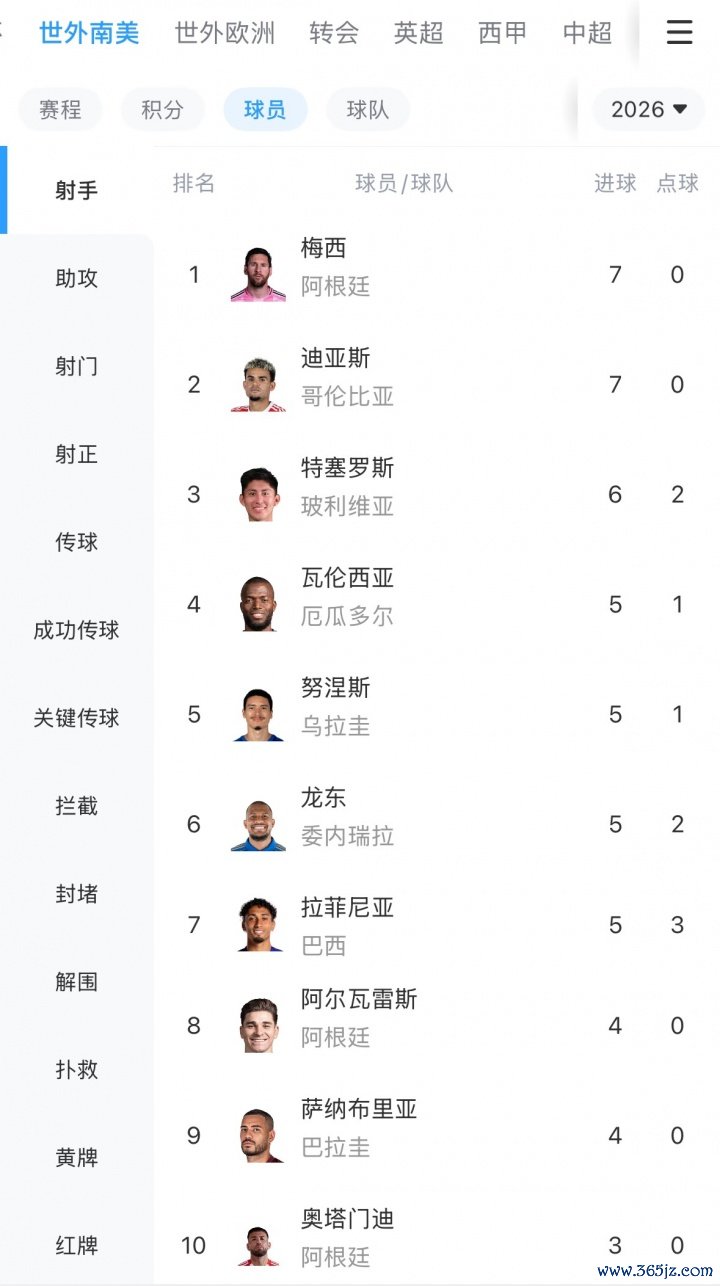Viewport: 720px width, 1286px height.
Task: Open the 西甲 league tab
Action: click(x=503, y=33)
